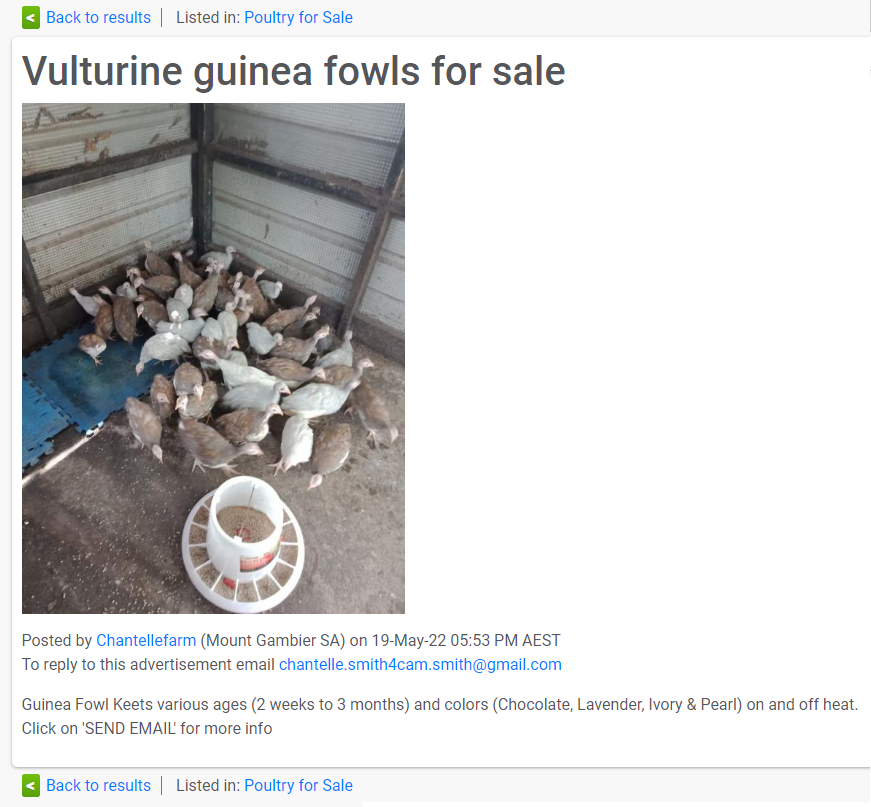The height and width of the screenshot is (807, 871).
Task: Email chantelle.smith4cam.smith@gmail.com address
Action: tap(420, 664)
